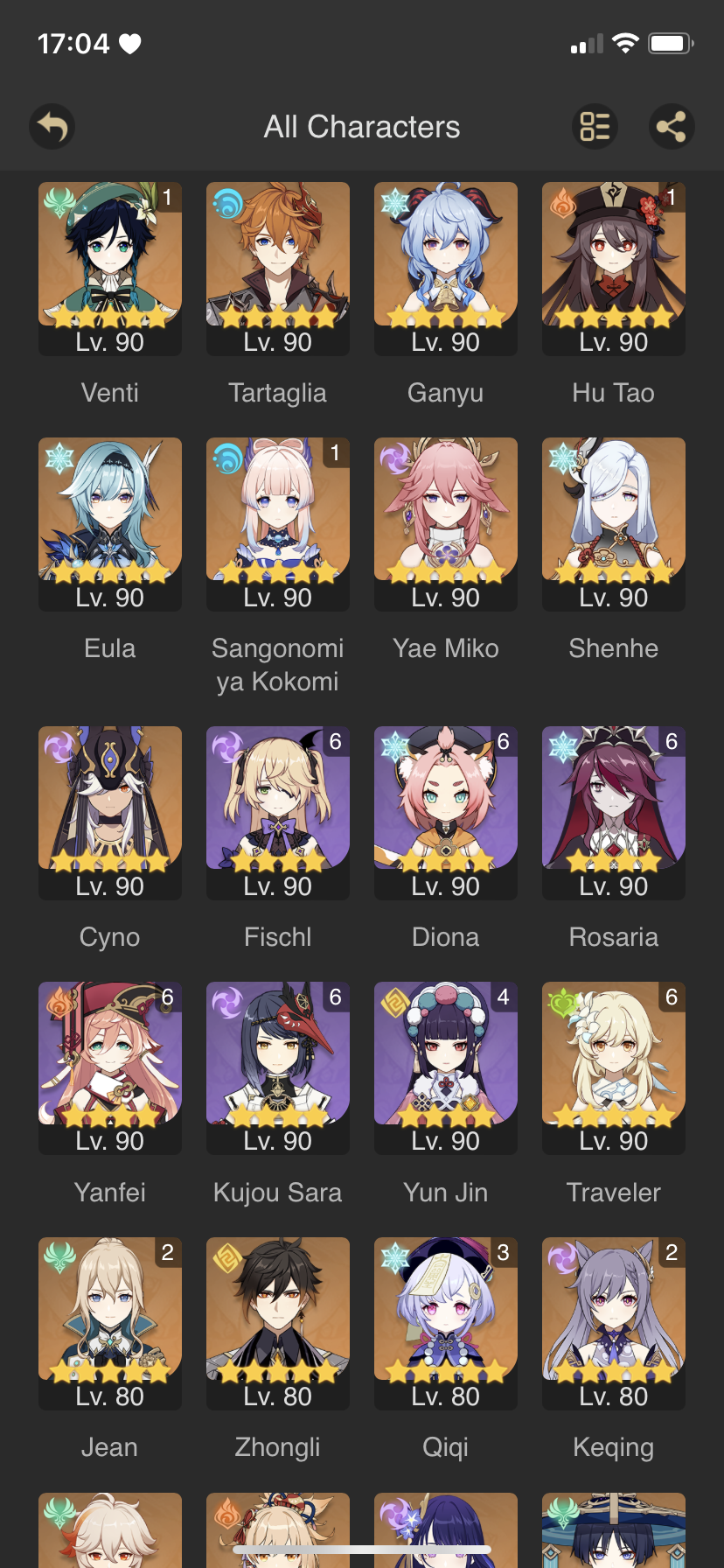
Task: Switch to list view layout
Action: pos(595,127)
